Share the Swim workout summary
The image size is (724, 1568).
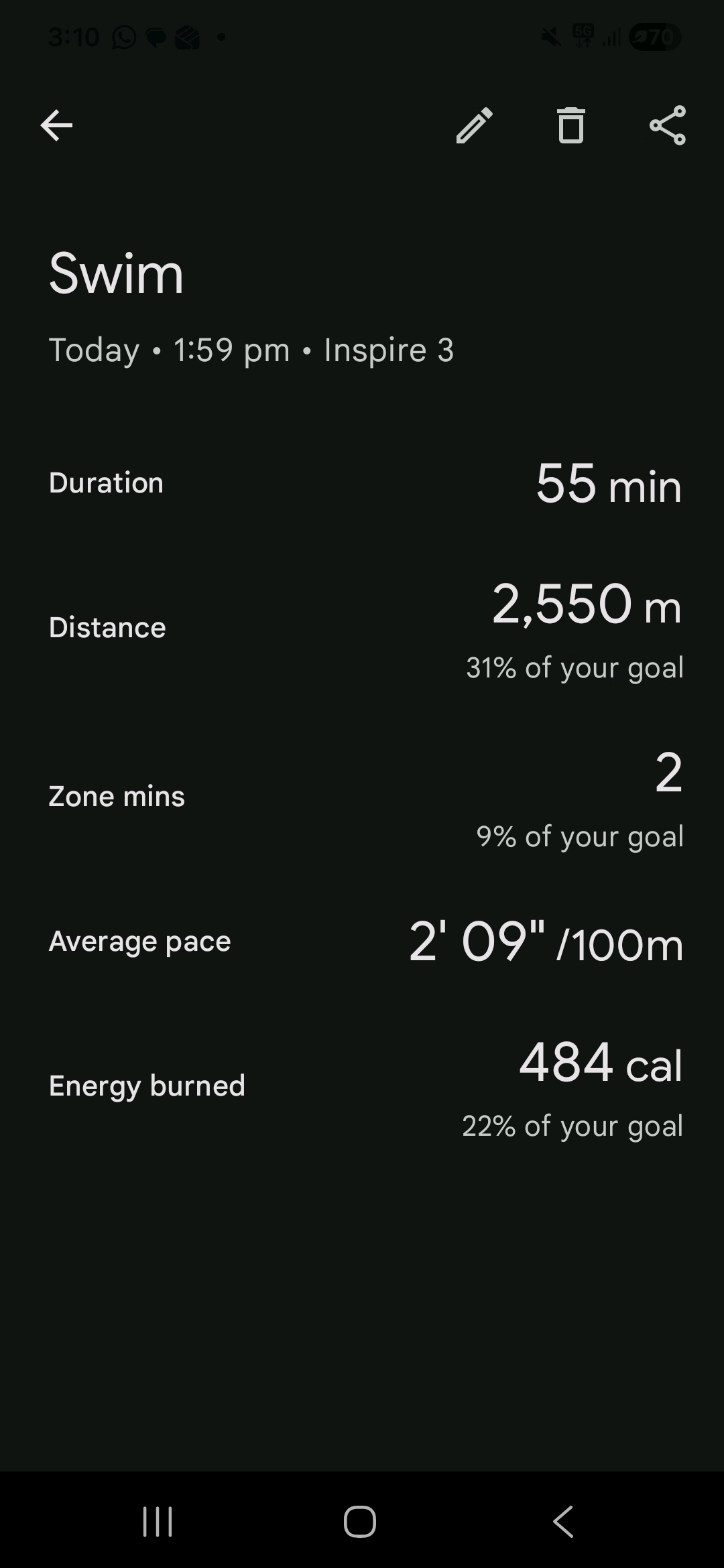668,125
